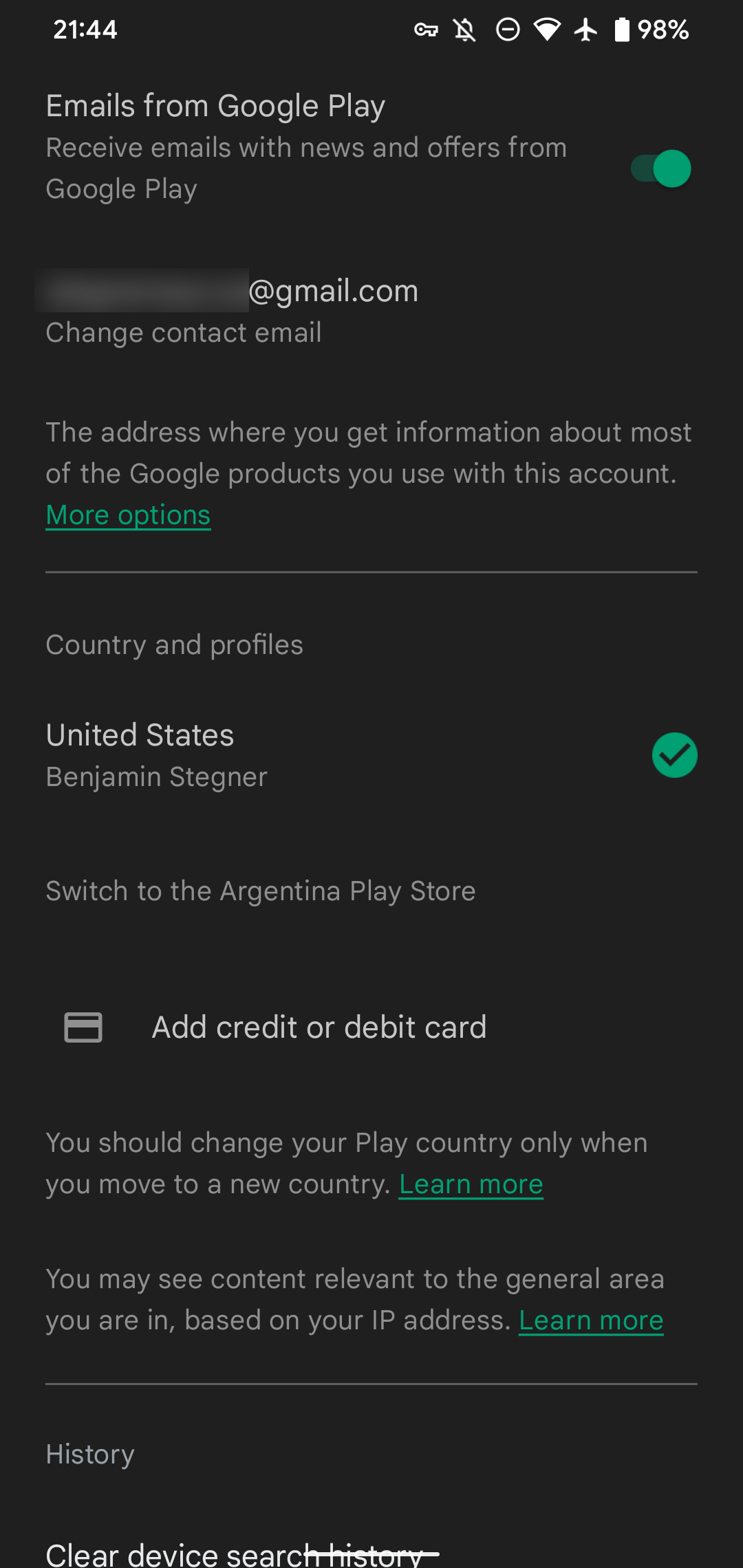This screenshot has width=743, height=1568.
Task: Tap the key icon in the status bar
Action: click(x=426, y=29)
